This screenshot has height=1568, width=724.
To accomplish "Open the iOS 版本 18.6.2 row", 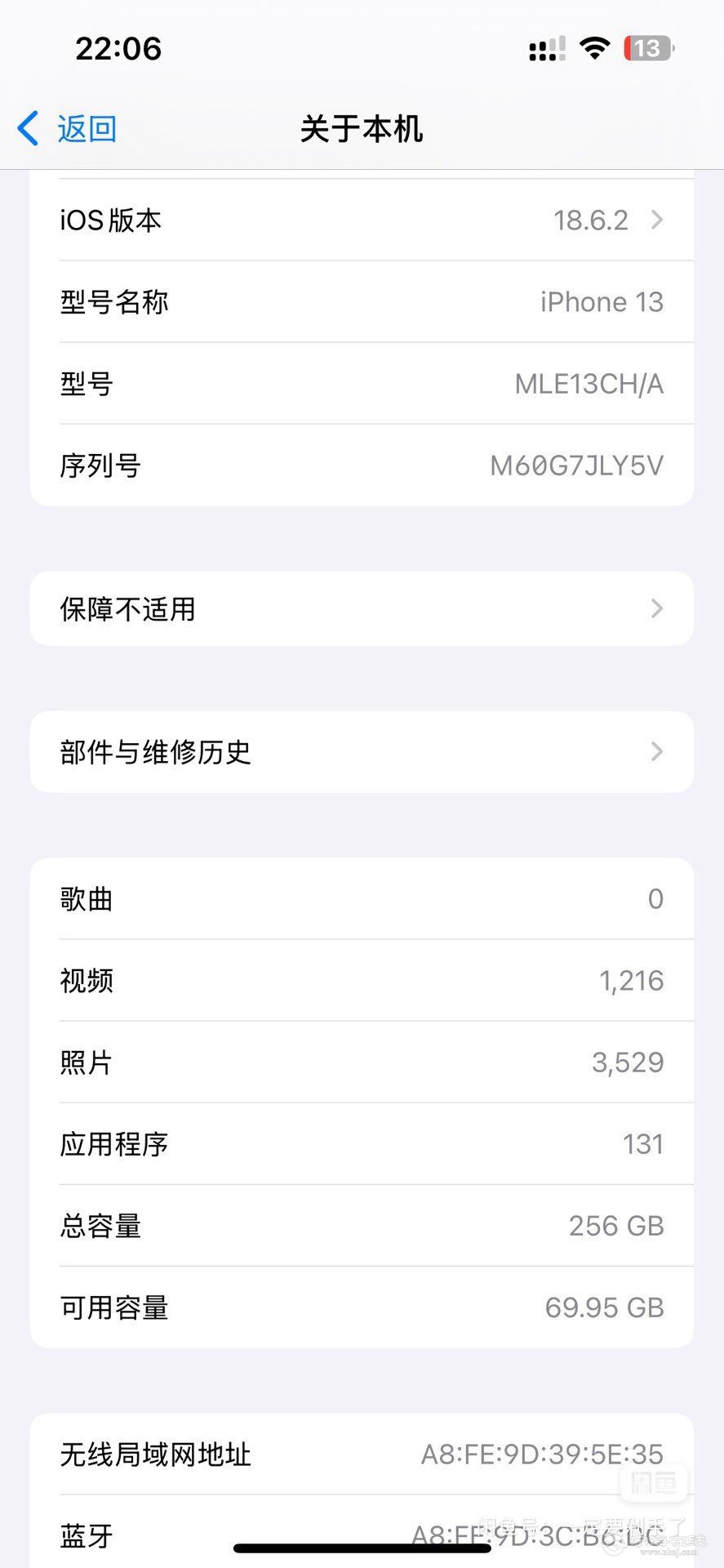I will pyautogui.click(x=361, y=220).
